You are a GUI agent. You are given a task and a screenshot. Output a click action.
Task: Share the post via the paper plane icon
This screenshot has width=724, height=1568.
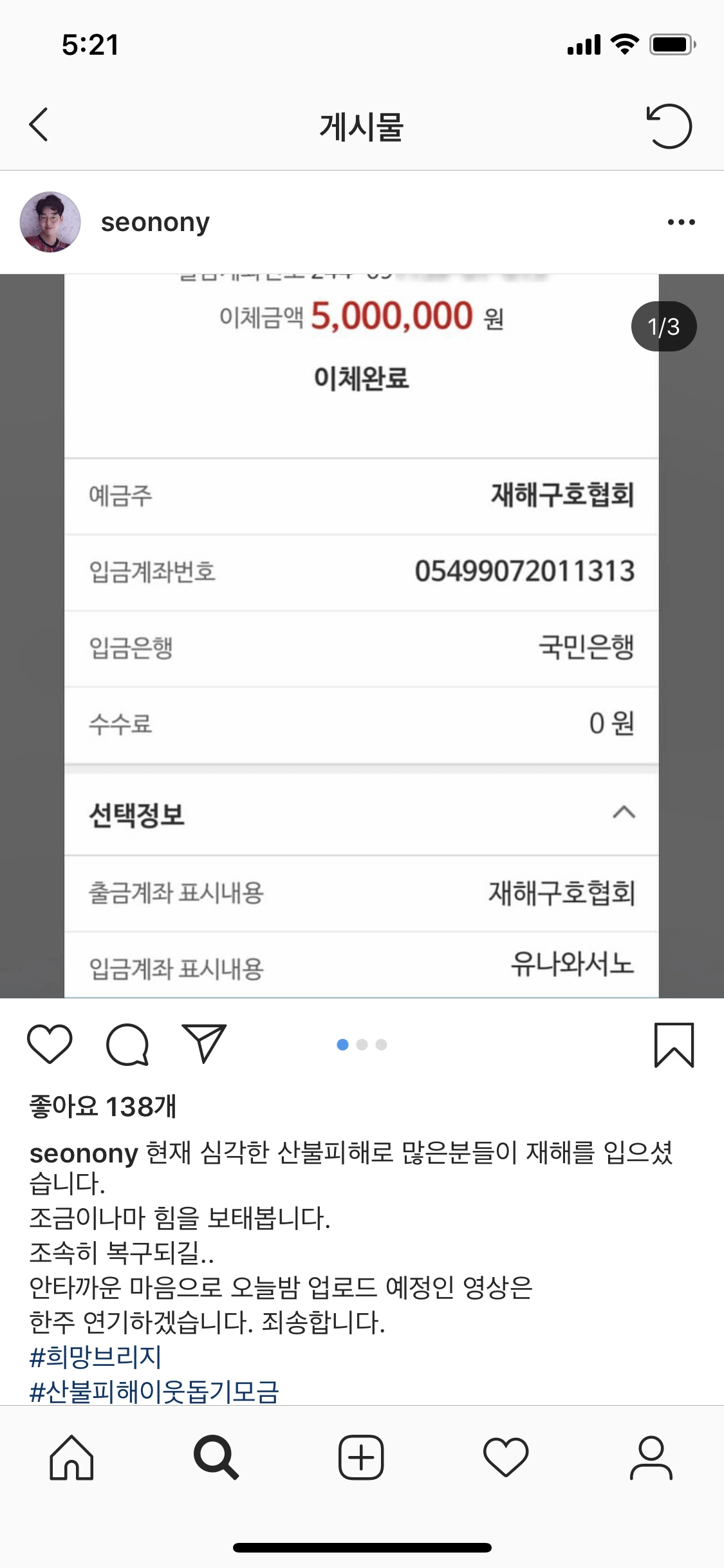tap(205, 1043)
